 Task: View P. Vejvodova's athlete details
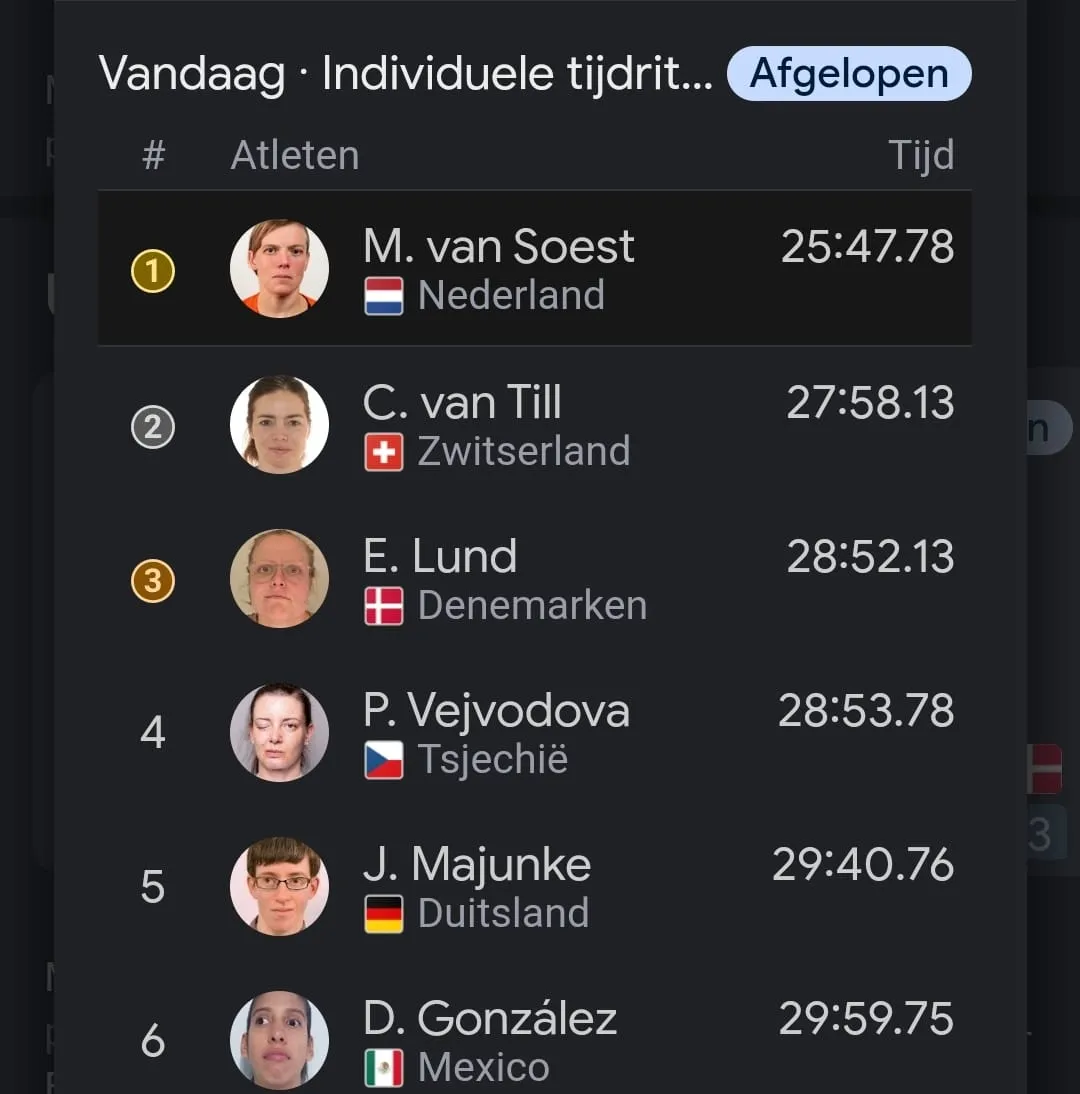pyautogui.click(x=534, y=733)
